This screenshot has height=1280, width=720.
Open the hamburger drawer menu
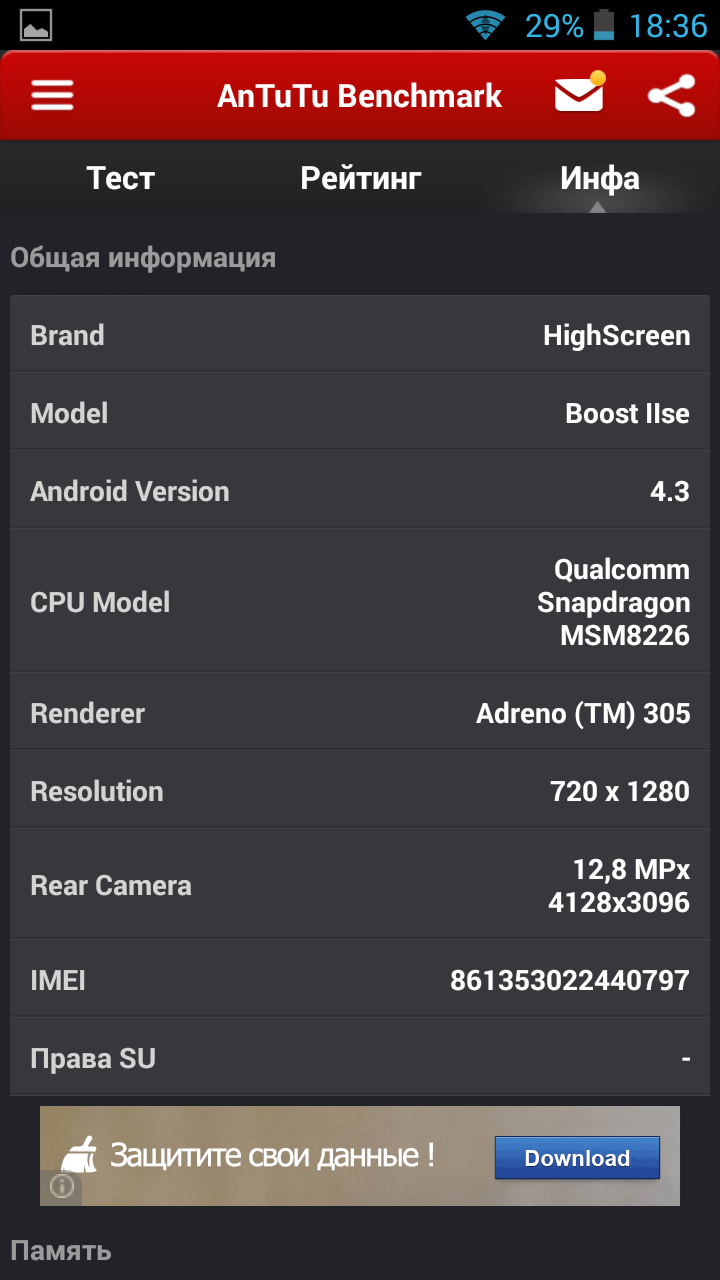click(x=52, y=96)
